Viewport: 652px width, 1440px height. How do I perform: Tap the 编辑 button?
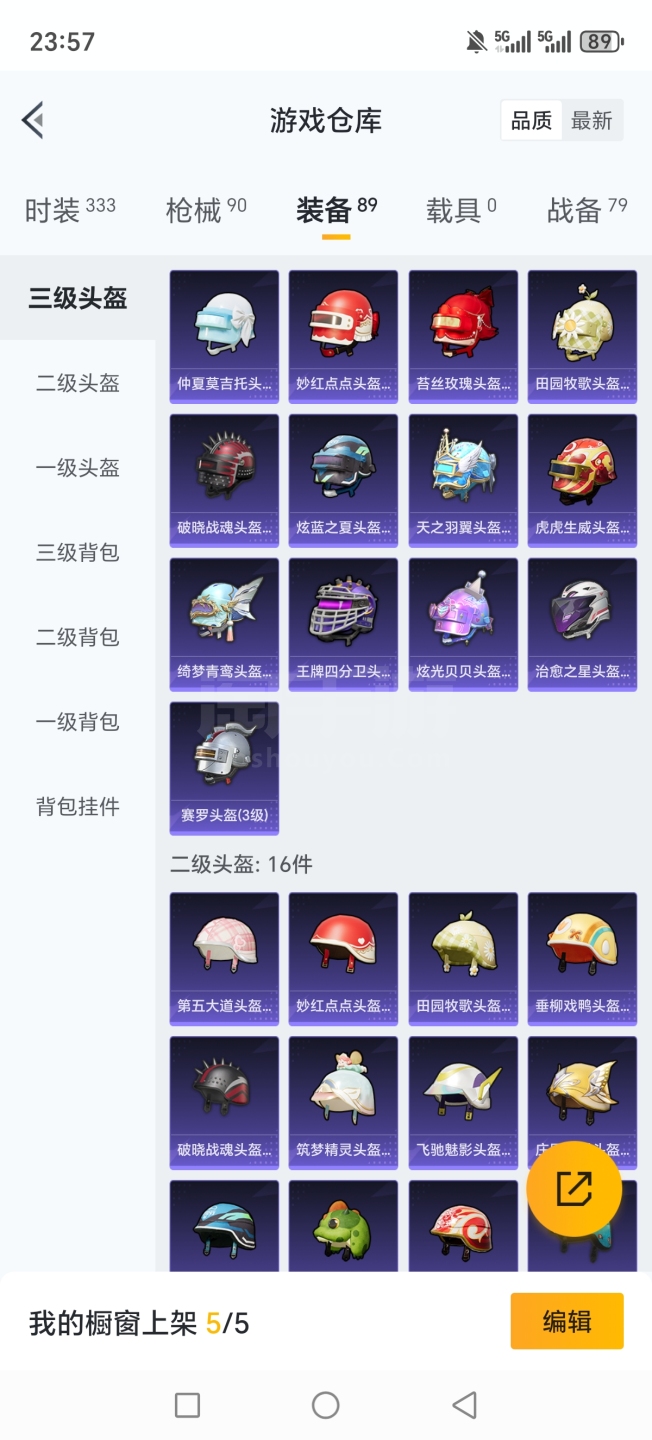pyautogui.click(x=566, y=1321)
